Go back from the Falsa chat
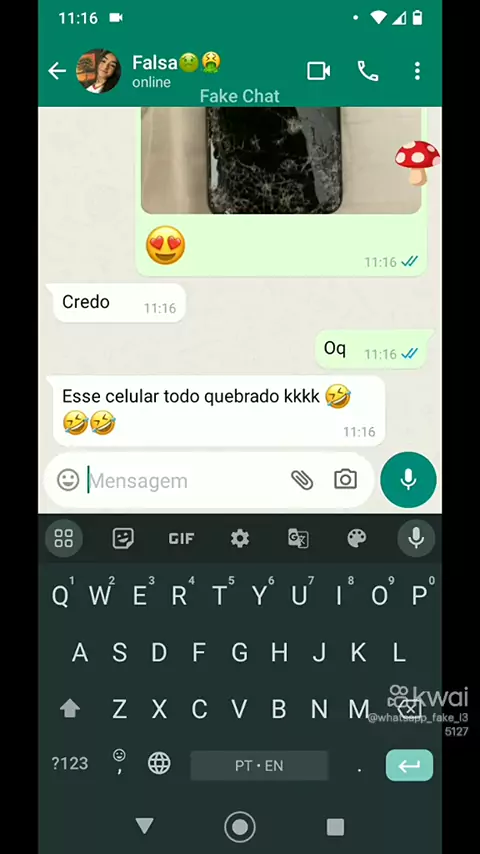Image resolution: width=480 pixels, height=854 pixels. 57,71
